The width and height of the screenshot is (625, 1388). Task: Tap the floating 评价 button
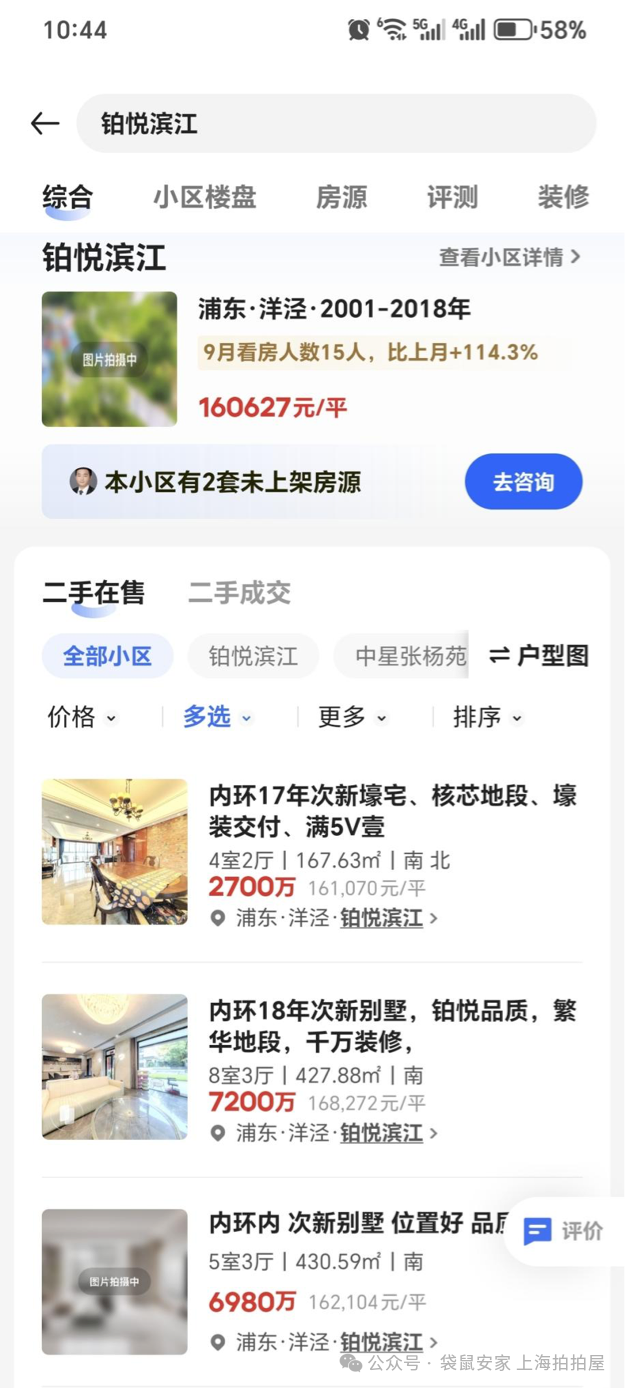pos(564,1231)
